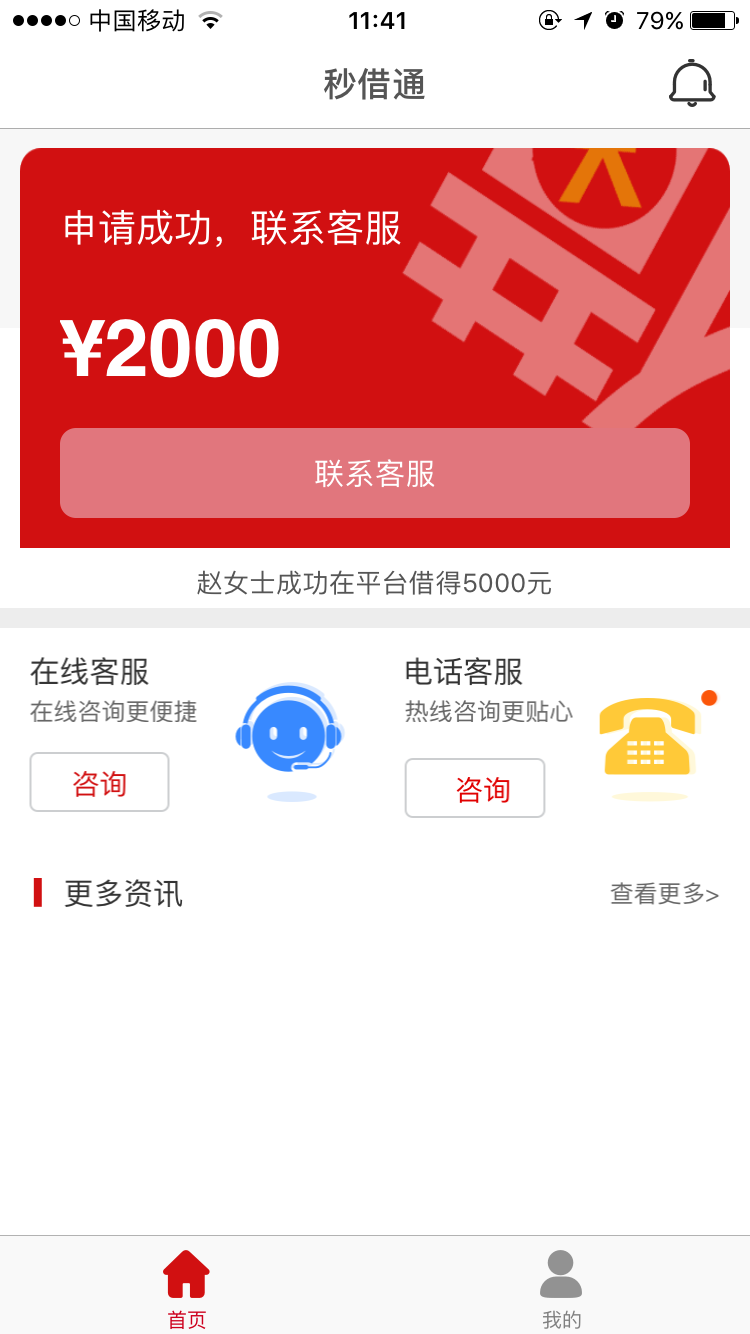
Task: Tap 咨询 under 在线客服
Action: [x=99, y=782]
